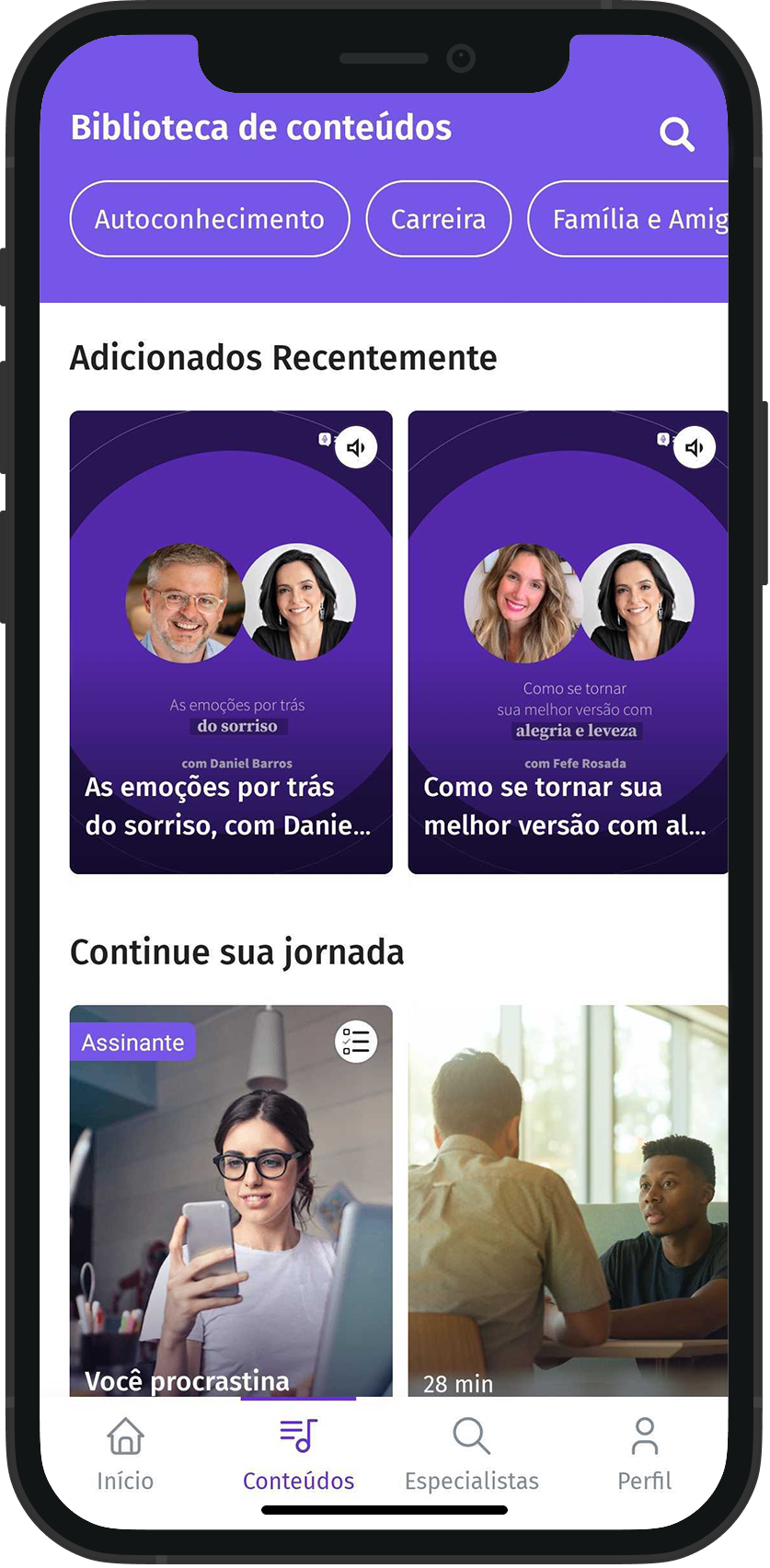Filter by Autoconhecimento chip
This screenshot has height=1568, width=770.
coord(210,219)
